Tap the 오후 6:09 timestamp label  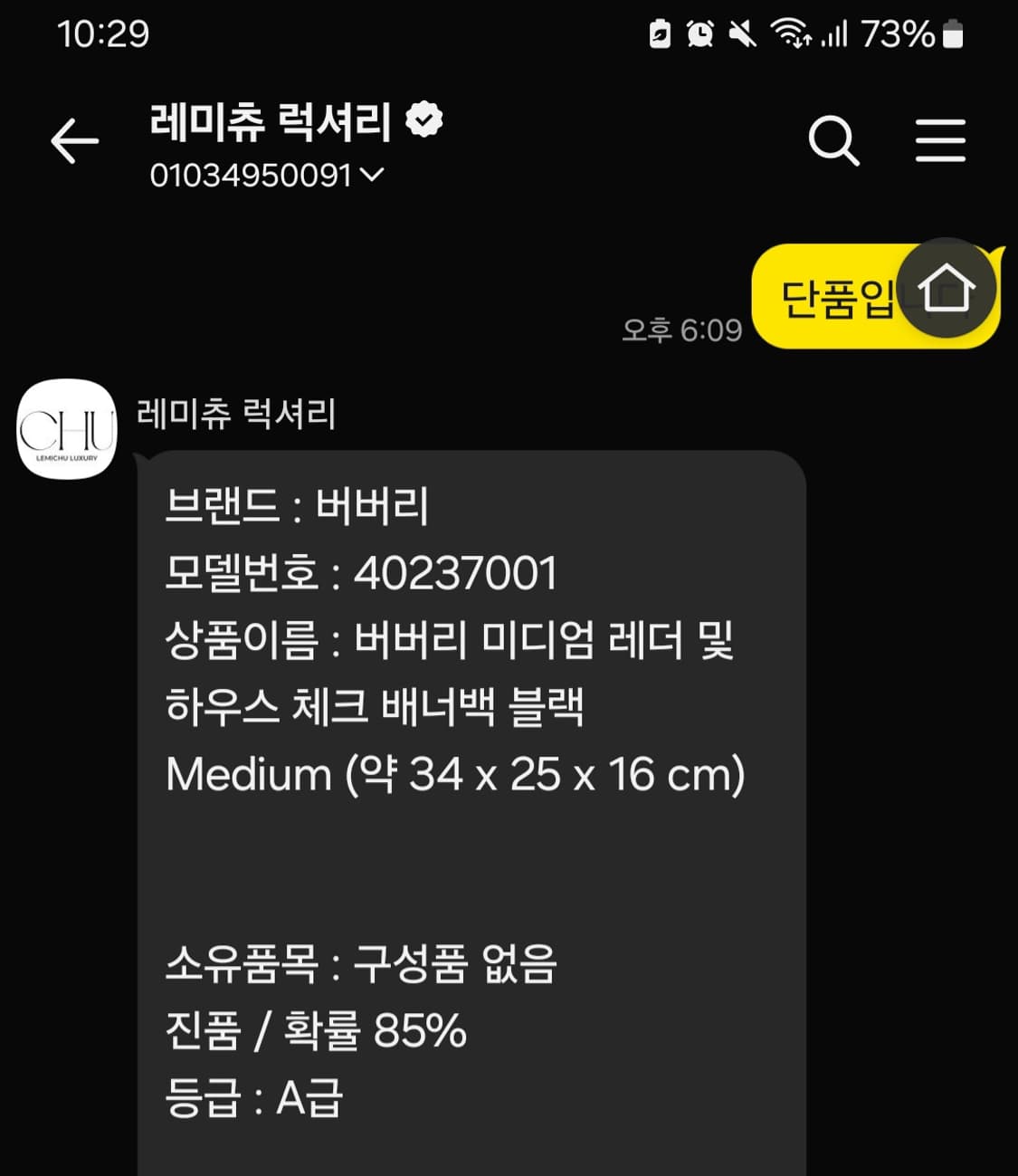tap(681, 331)
